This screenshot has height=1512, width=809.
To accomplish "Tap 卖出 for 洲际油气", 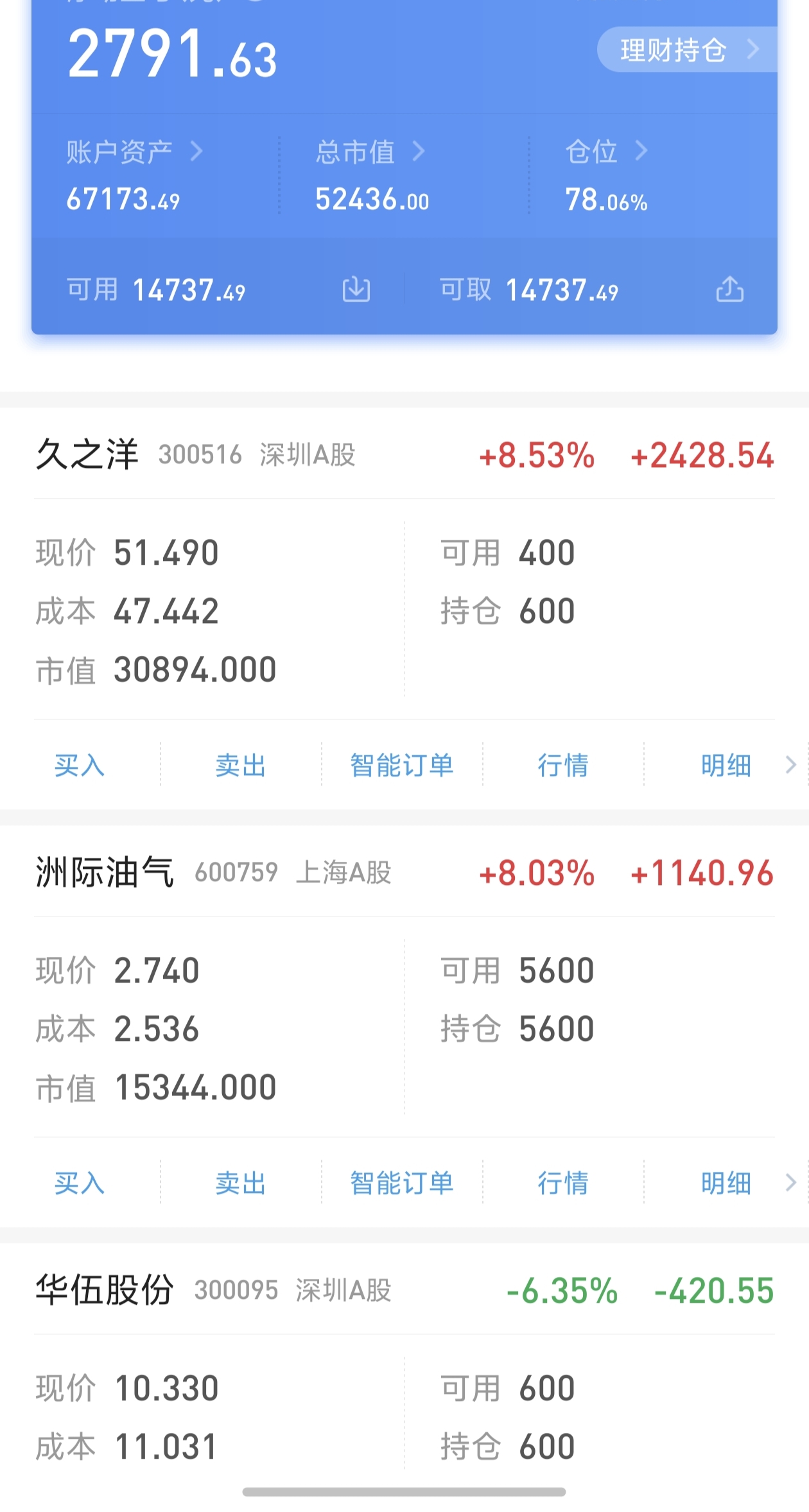I will (241, 1183).
